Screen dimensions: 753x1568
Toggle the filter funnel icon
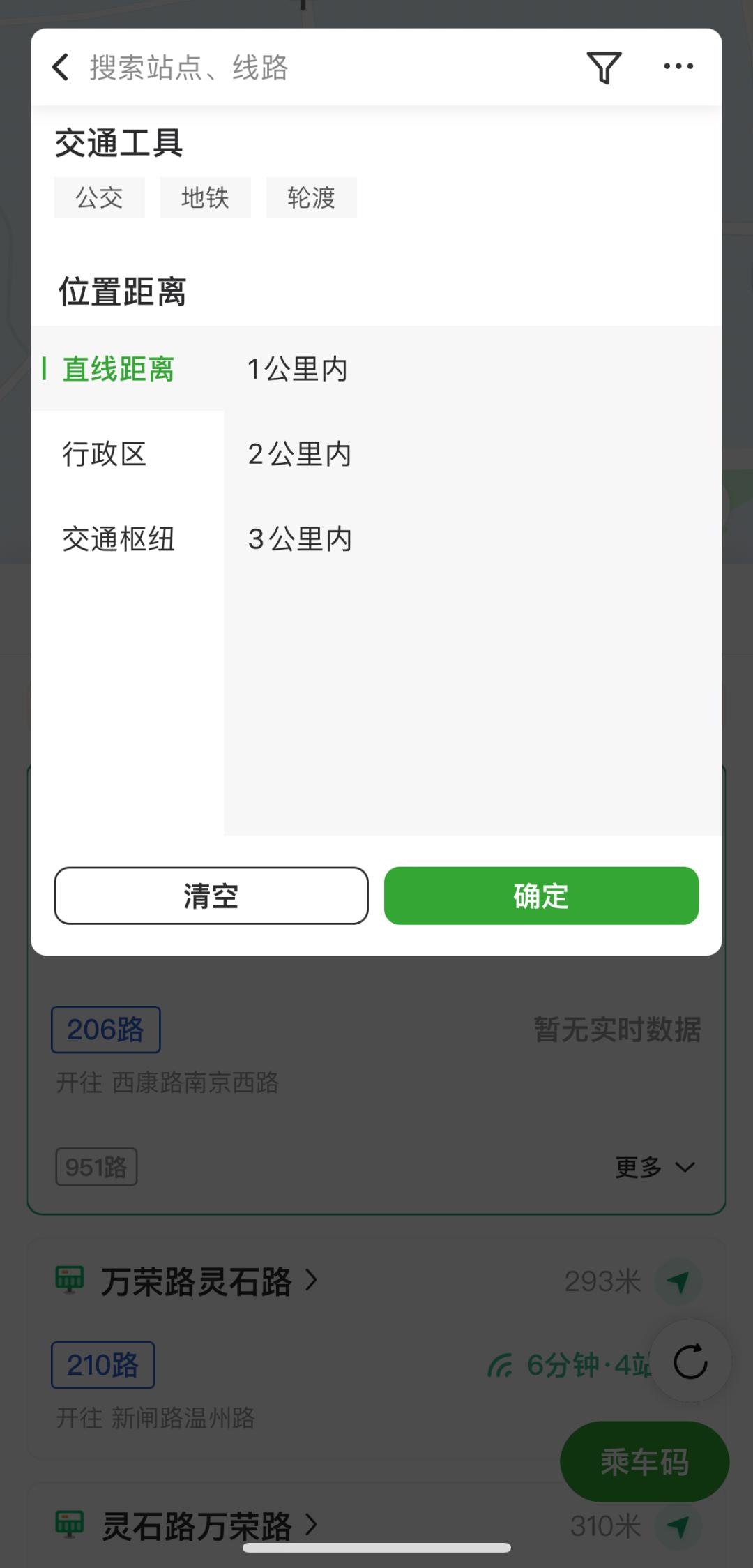coord(604,68)
